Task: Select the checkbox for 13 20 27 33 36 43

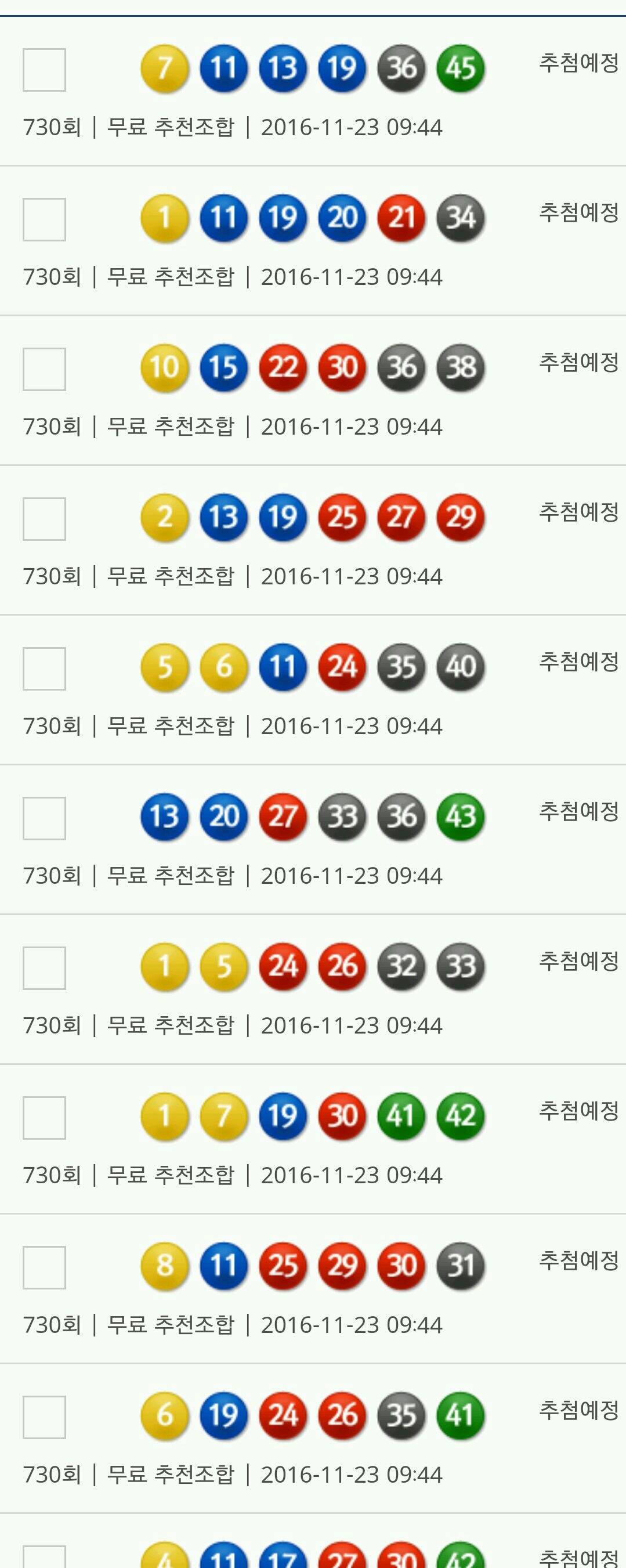Action: click(45, 819)
